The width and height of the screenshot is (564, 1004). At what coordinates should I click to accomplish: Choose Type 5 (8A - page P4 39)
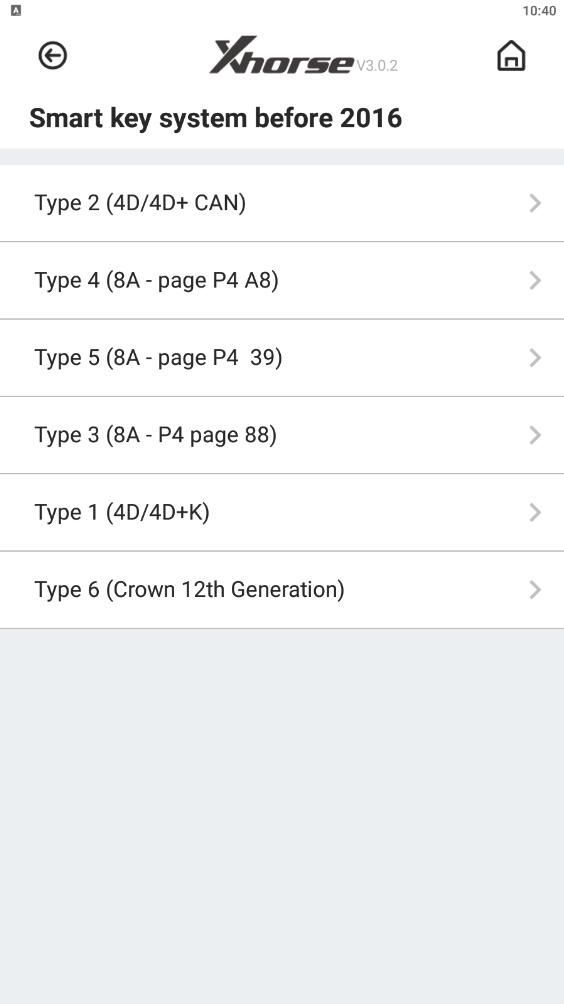click(x=282, y=358)
